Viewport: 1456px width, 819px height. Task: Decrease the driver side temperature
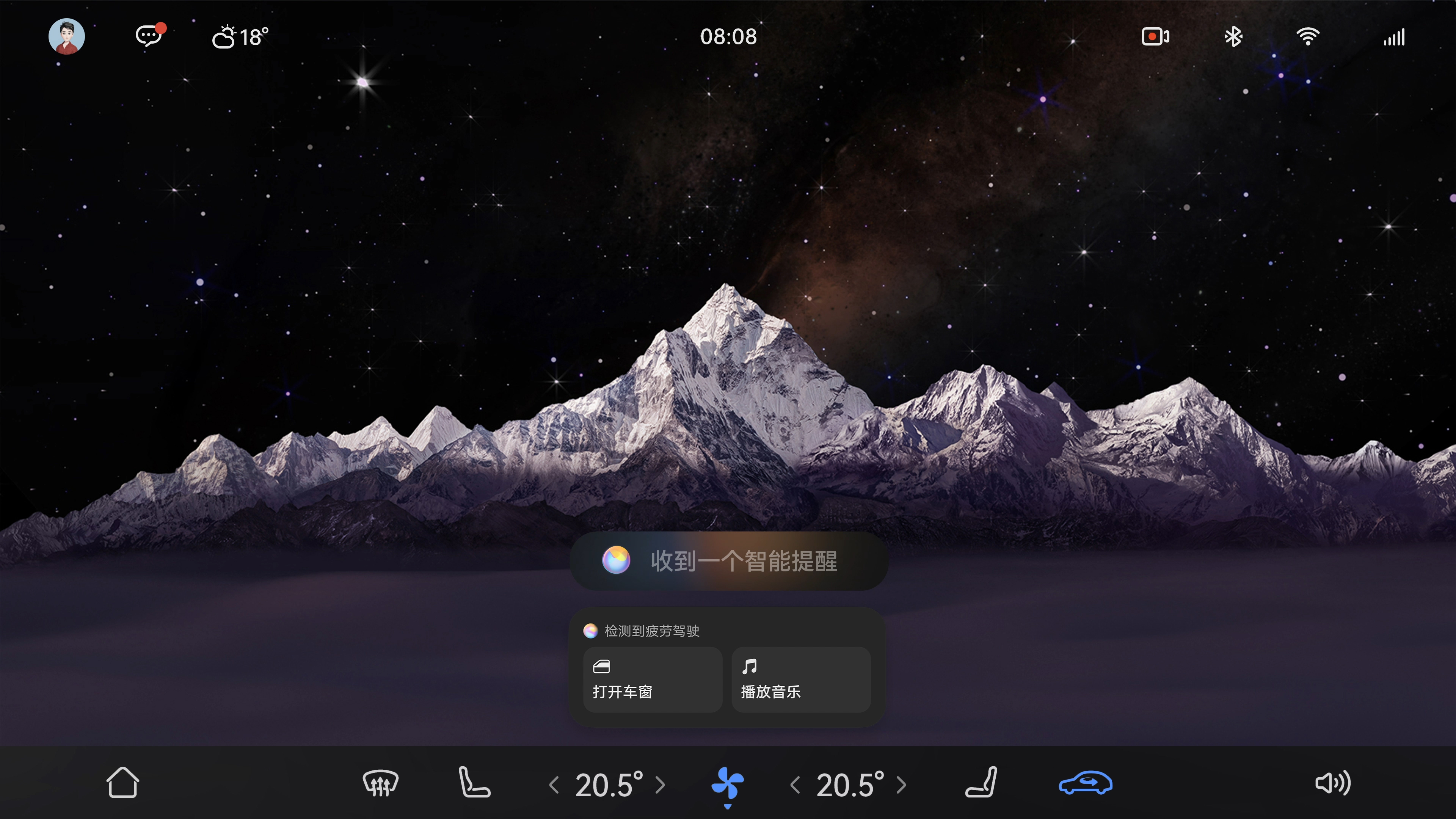point(554,784)
